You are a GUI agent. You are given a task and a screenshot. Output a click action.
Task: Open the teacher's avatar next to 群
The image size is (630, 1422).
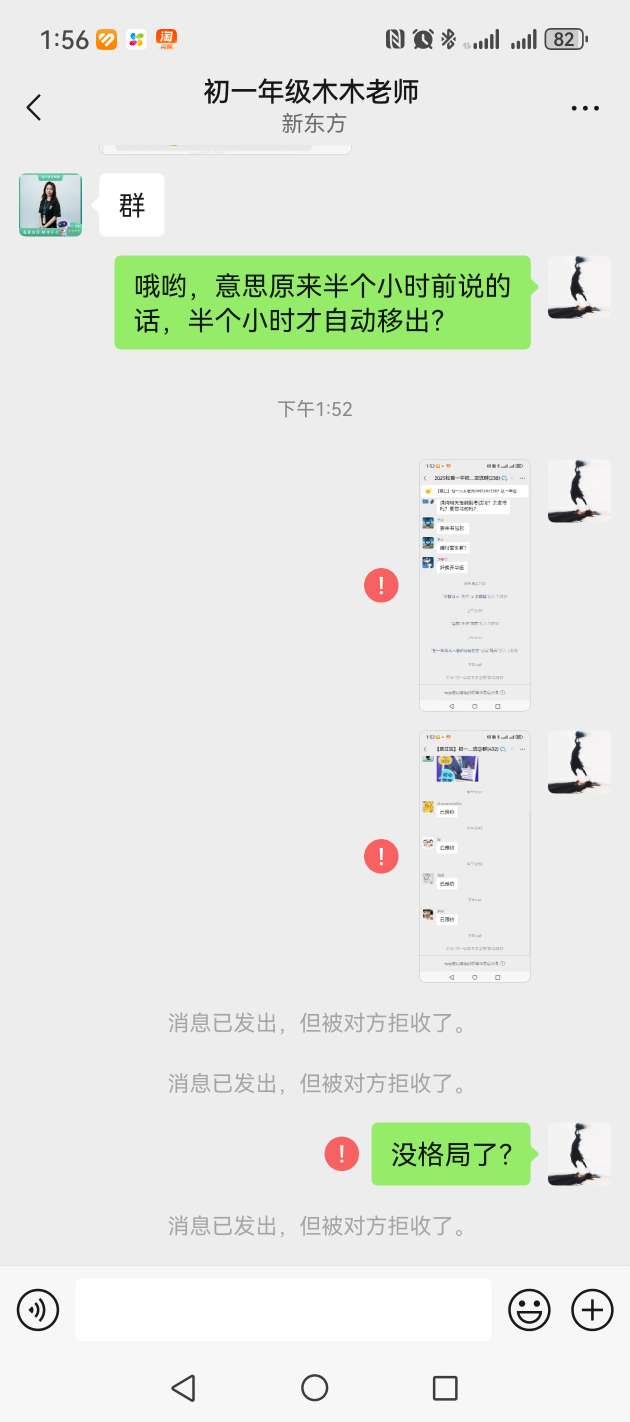click(x=50, y=205)
